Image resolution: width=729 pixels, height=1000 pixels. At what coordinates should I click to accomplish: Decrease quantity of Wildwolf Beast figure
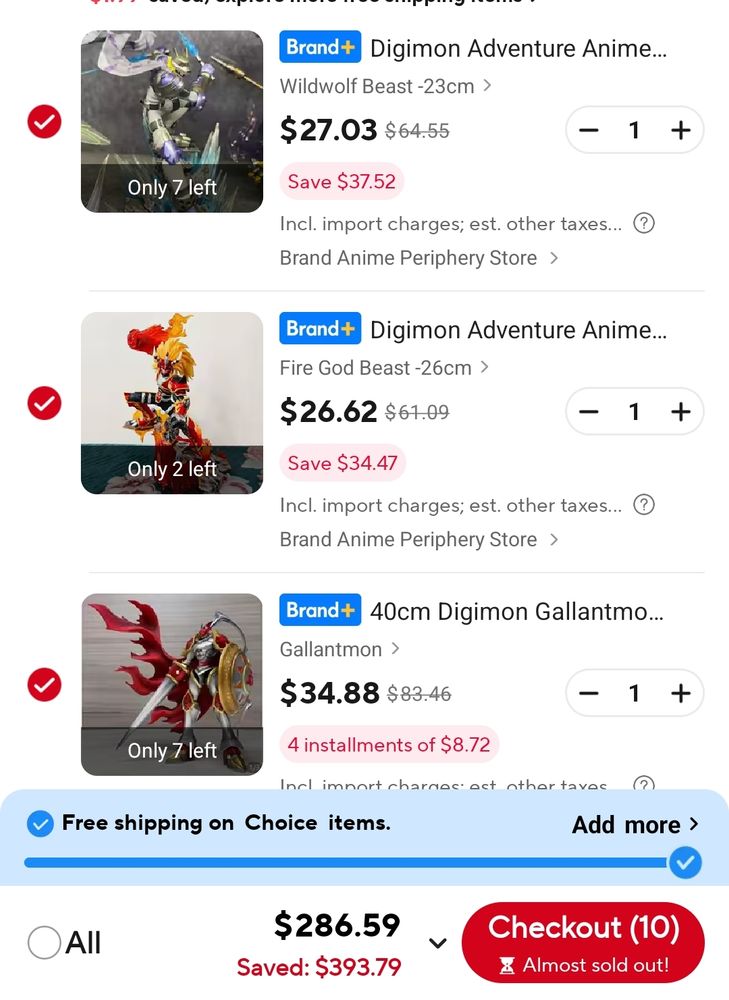(x=589, y=130)
